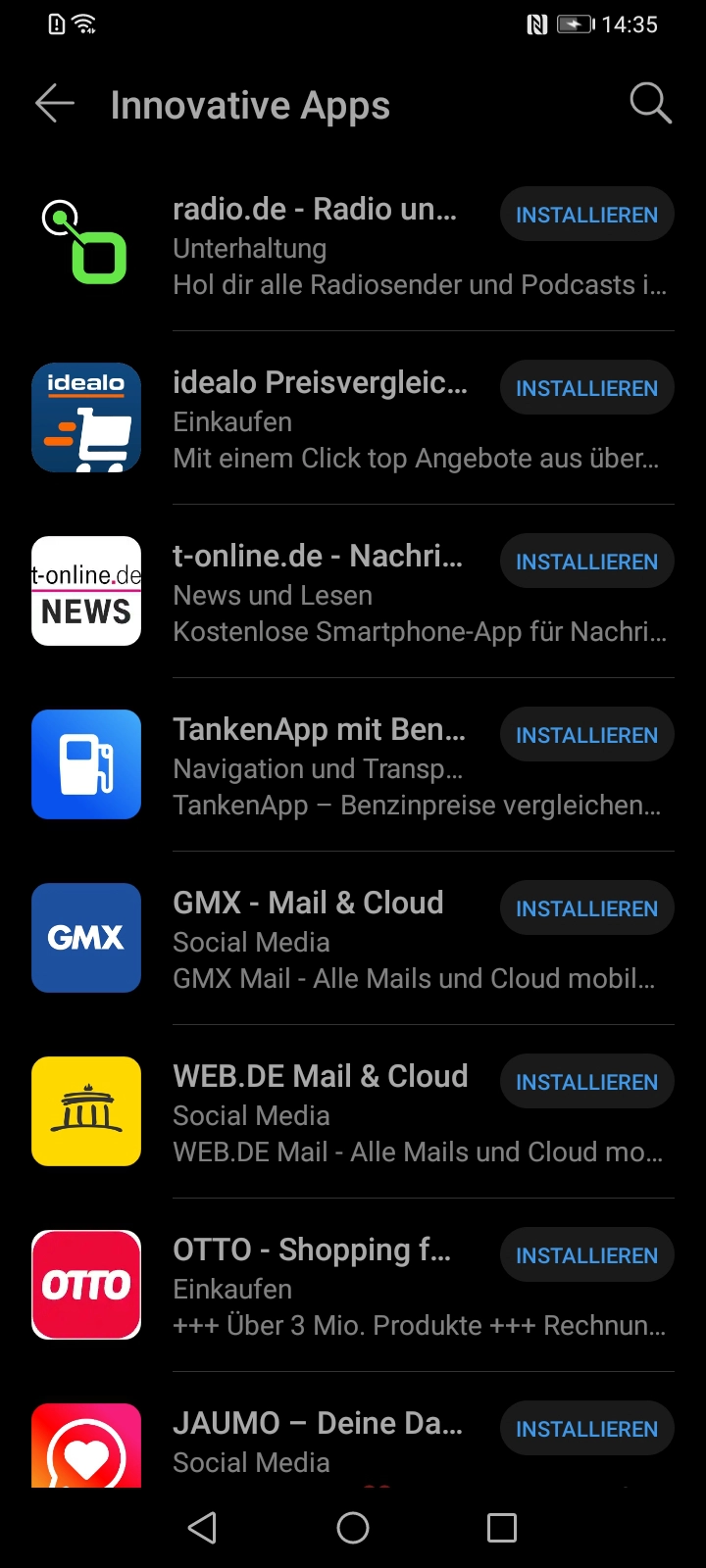The width and height of the screenshot is (706, 1568).
Task: Tap the system home button
Action: [353, 1527]
